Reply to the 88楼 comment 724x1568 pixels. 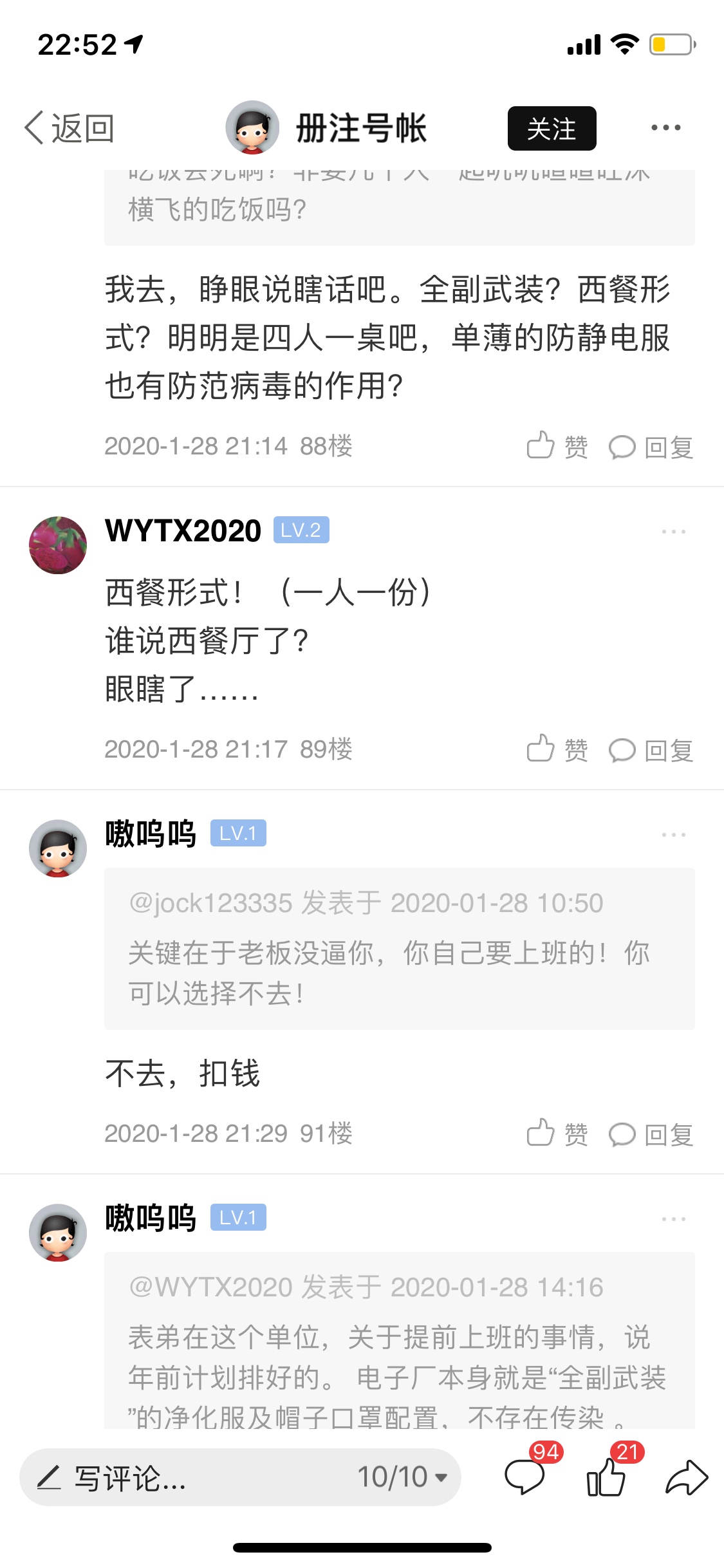(651, 447)
